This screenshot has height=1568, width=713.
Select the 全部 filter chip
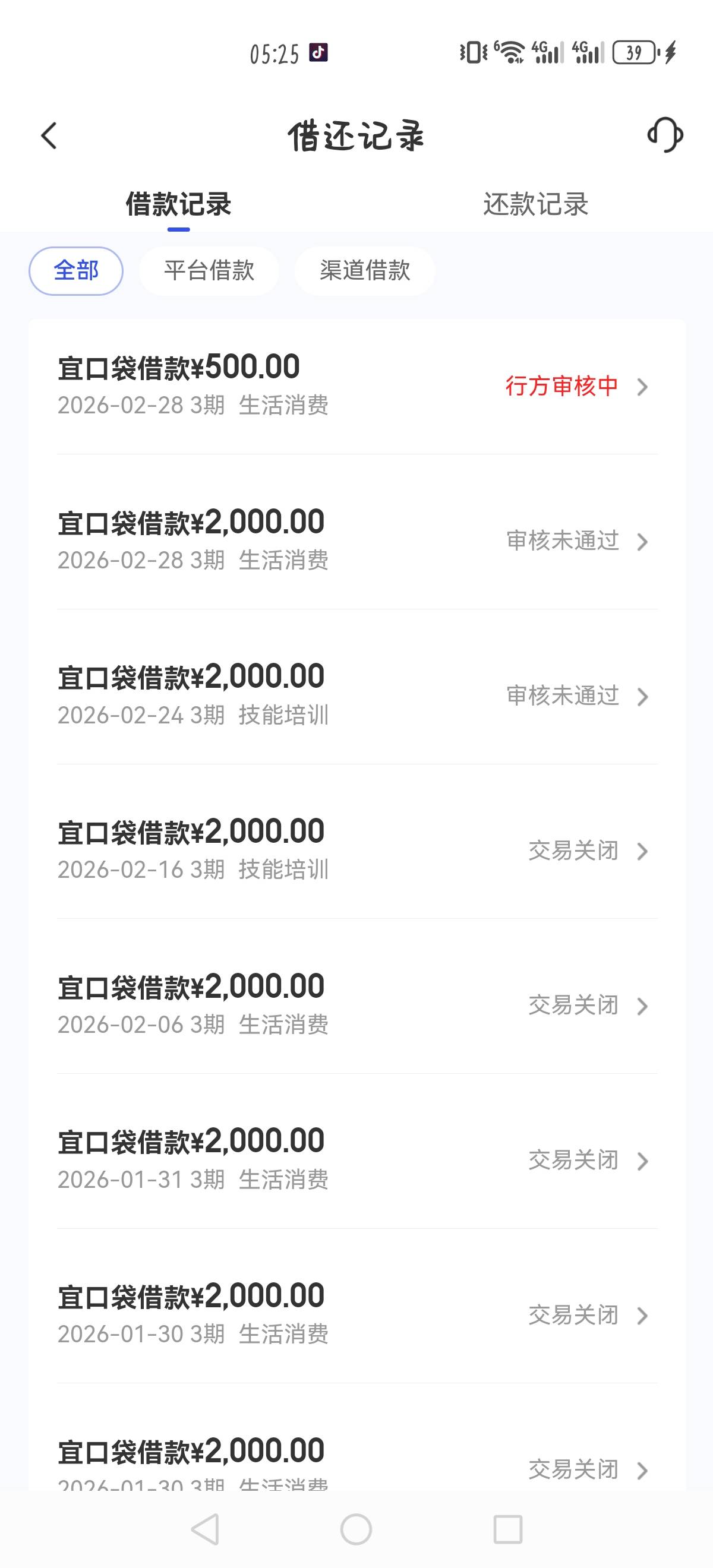click(x=76, y=271)
